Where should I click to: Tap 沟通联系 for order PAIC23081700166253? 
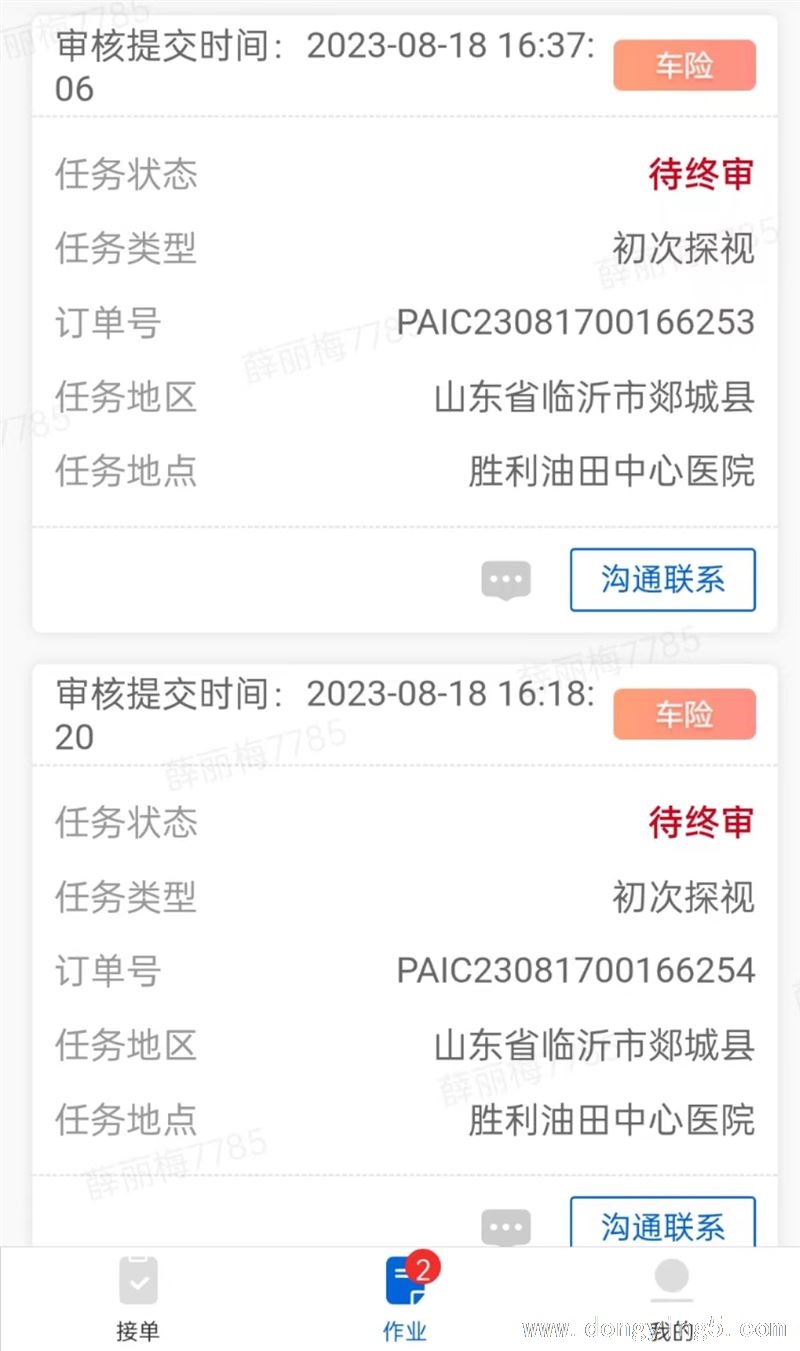pos(662,579)
